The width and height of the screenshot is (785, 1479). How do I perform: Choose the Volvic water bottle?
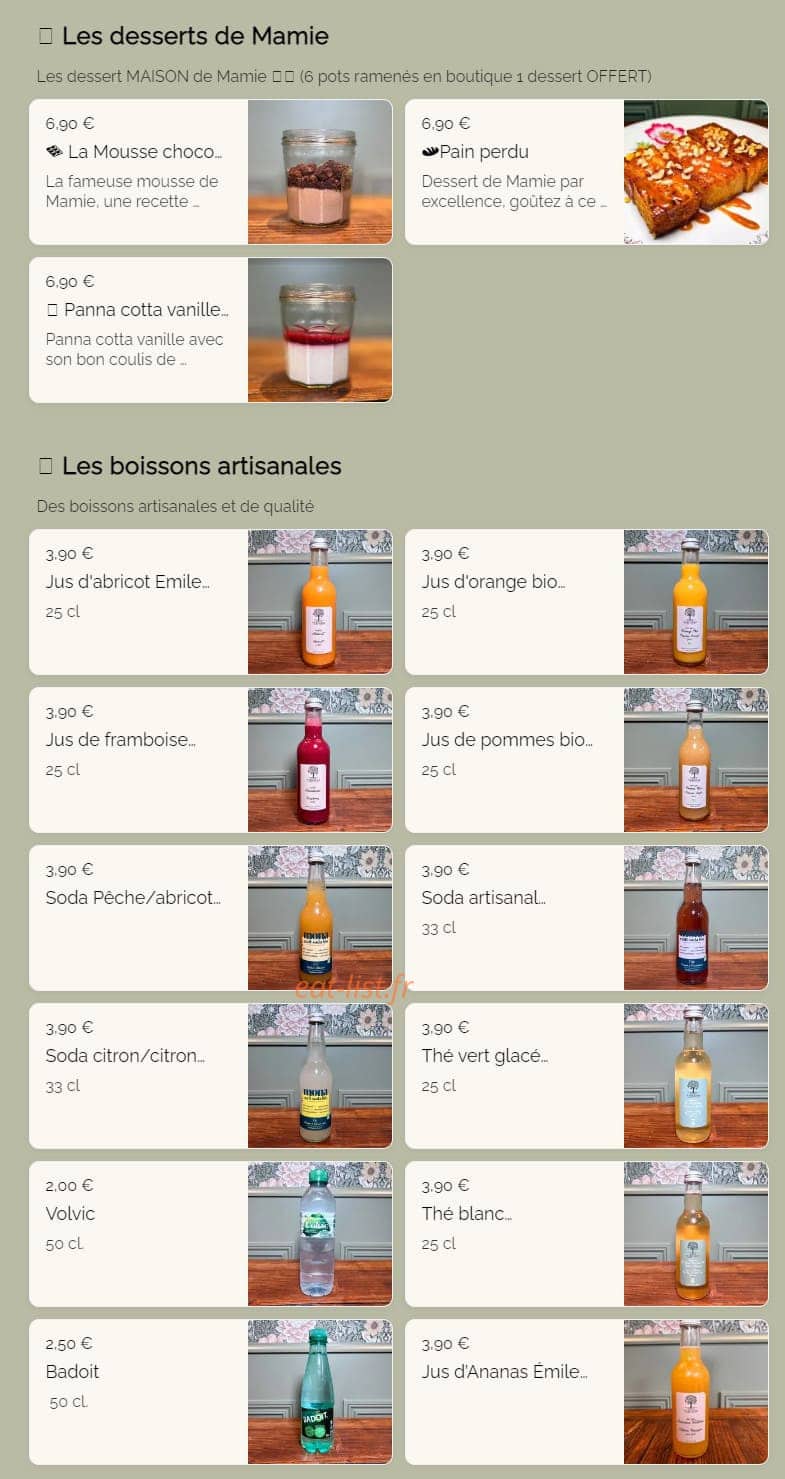pos(211,1234)
